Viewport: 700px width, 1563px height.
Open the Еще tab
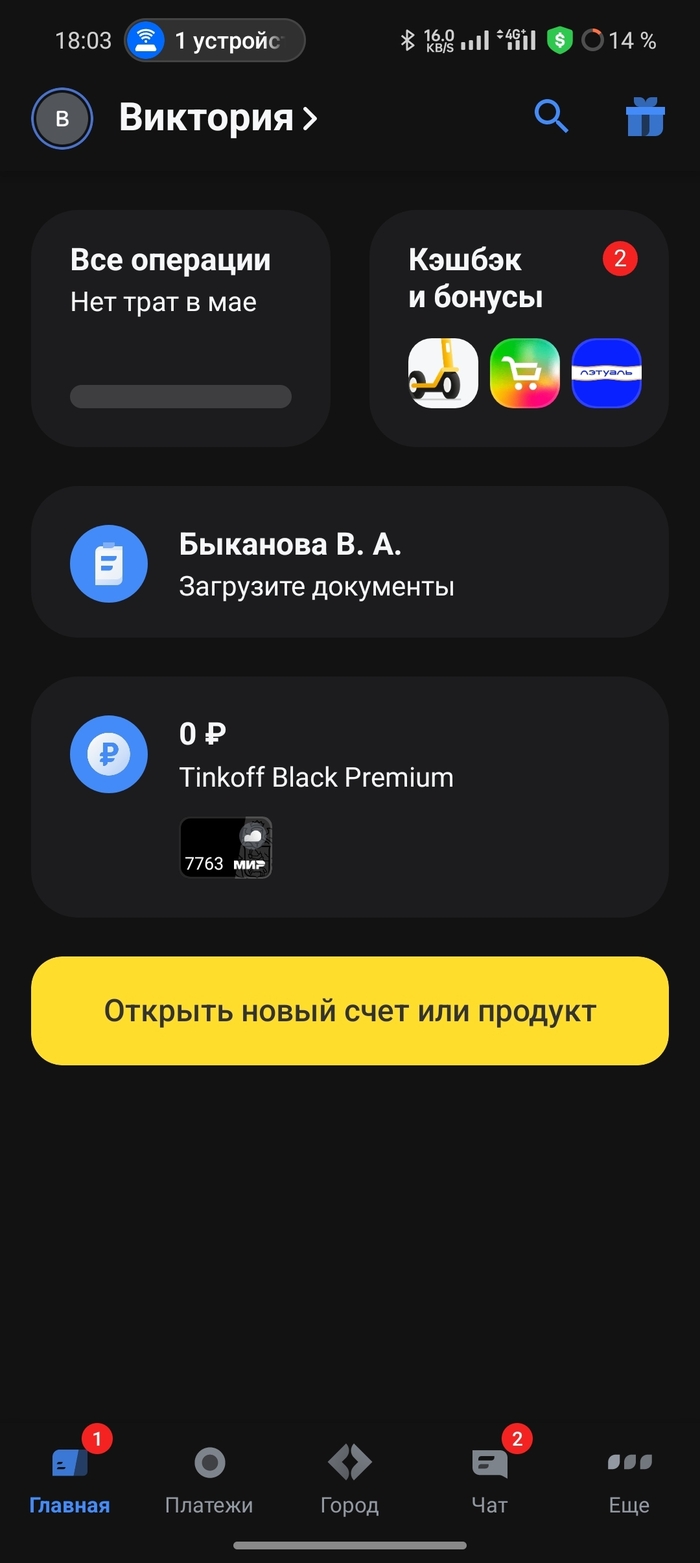(629, 1481)
